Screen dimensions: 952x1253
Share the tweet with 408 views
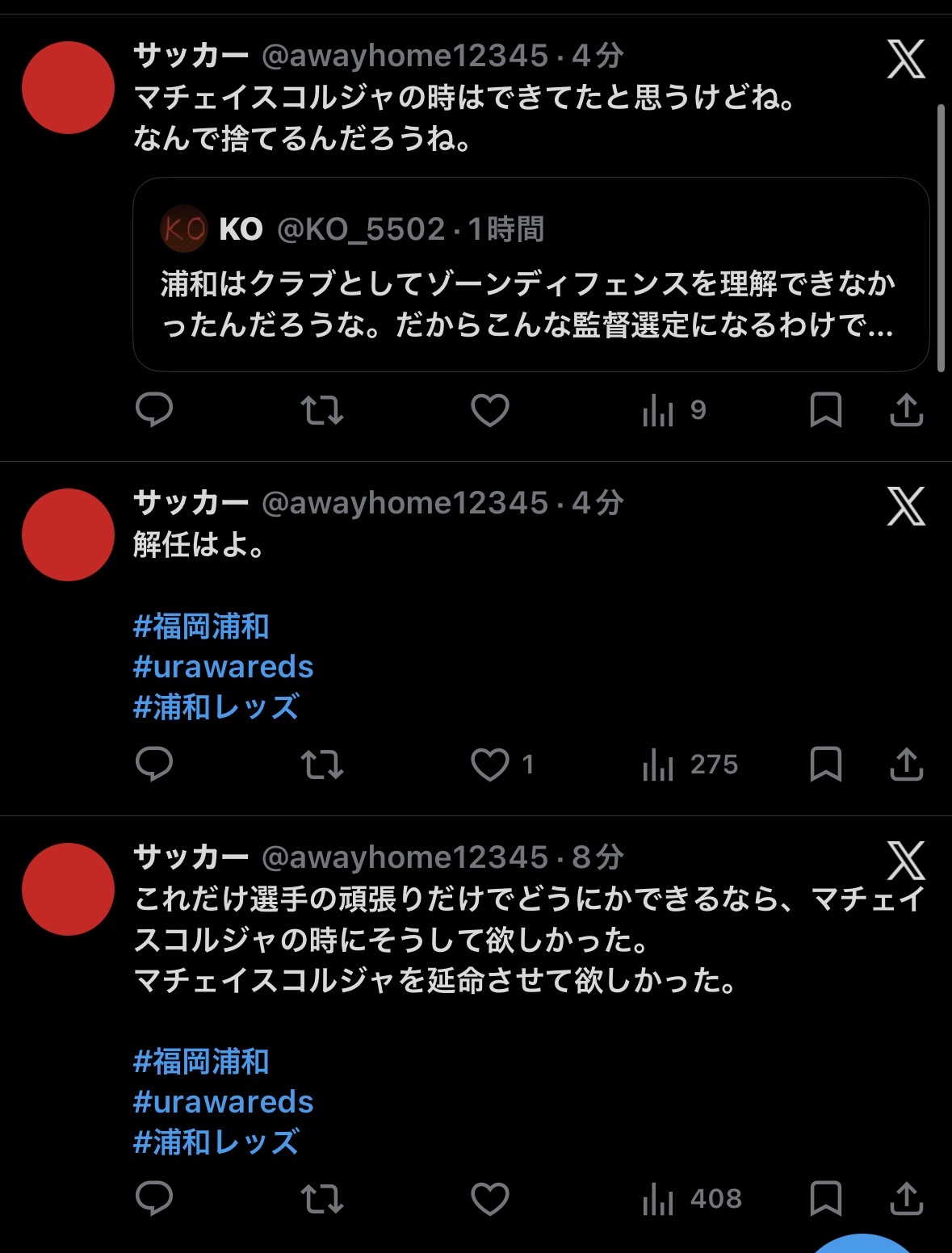click(x=906, y=1199)
